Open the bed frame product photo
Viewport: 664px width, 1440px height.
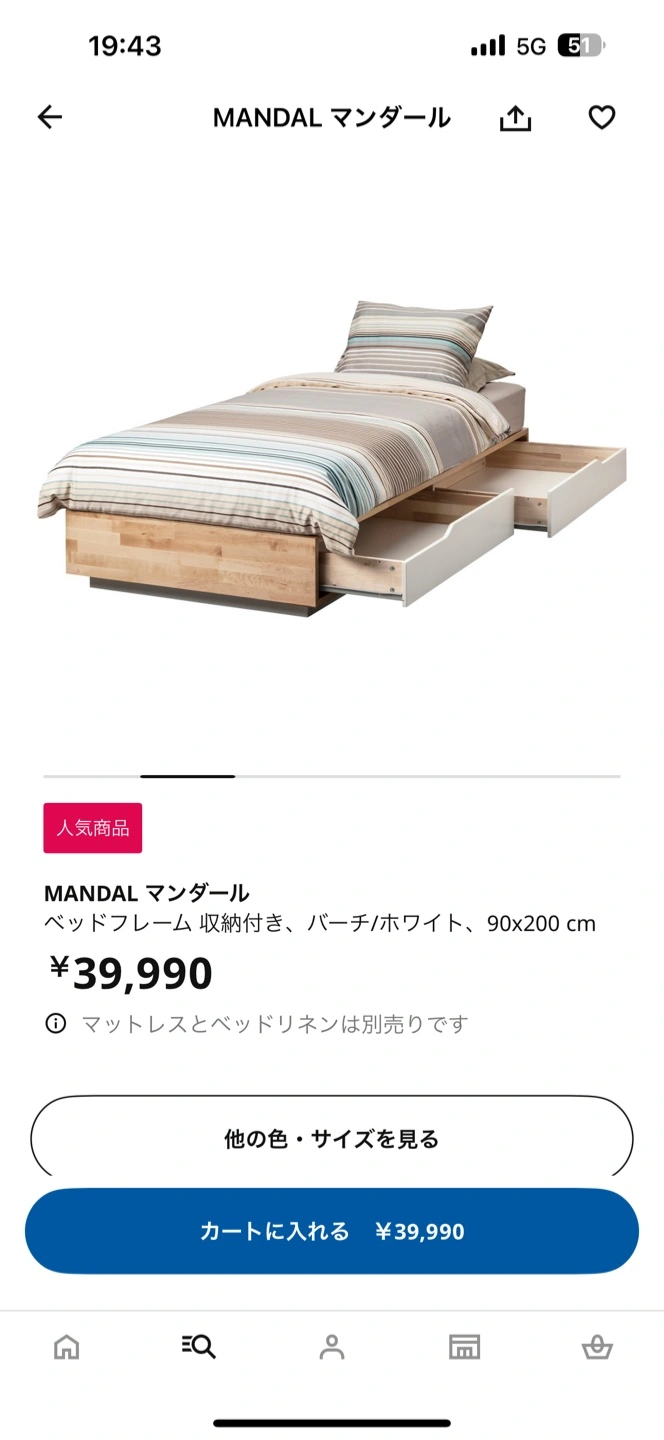point(332,455)
